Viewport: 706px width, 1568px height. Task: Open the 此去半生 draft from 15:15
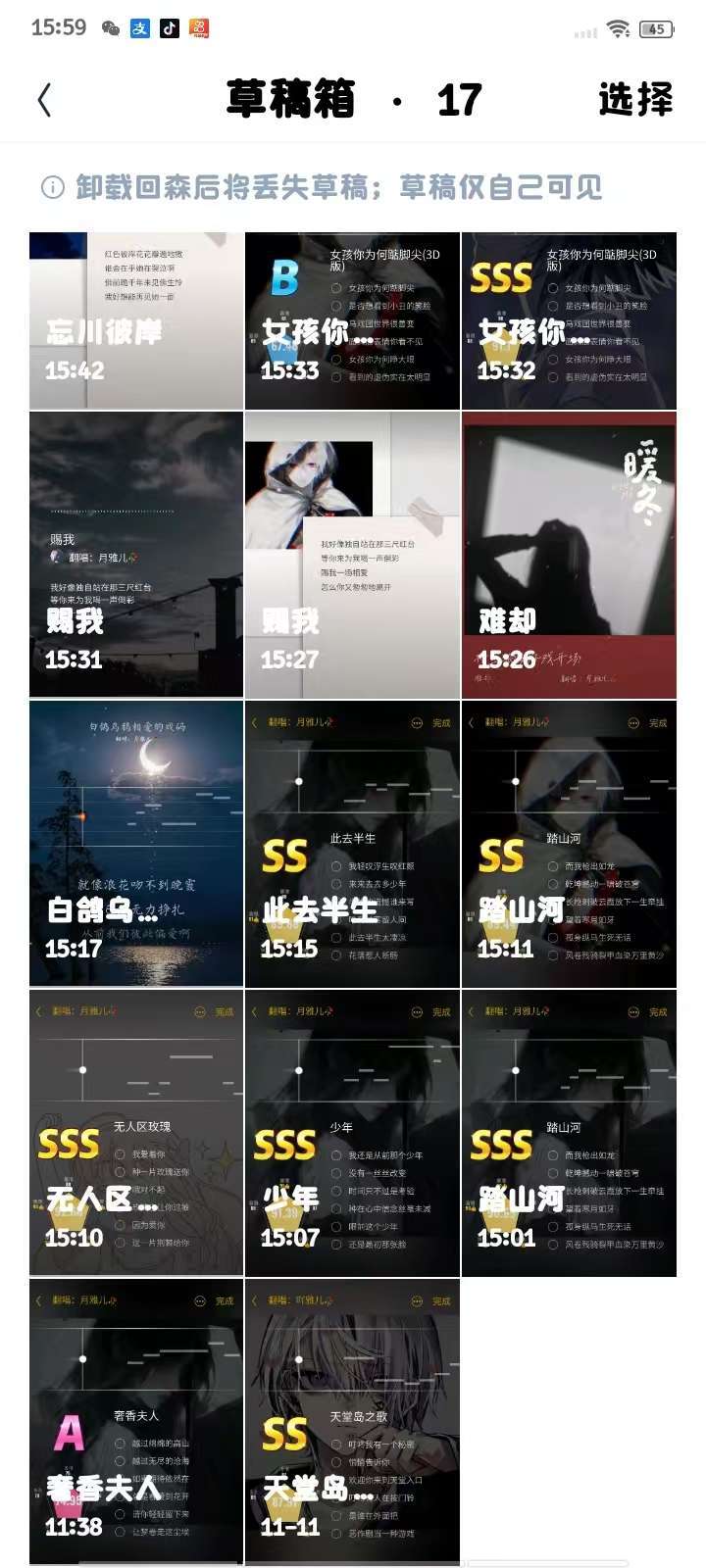(x=352, y=844)
